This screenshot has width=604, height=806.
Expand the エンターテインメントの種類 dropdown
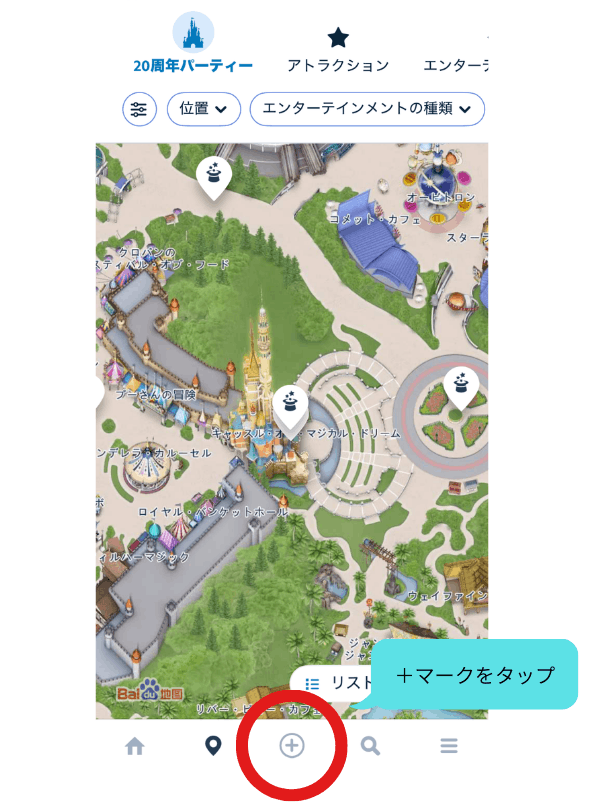(x=367, y=109)
